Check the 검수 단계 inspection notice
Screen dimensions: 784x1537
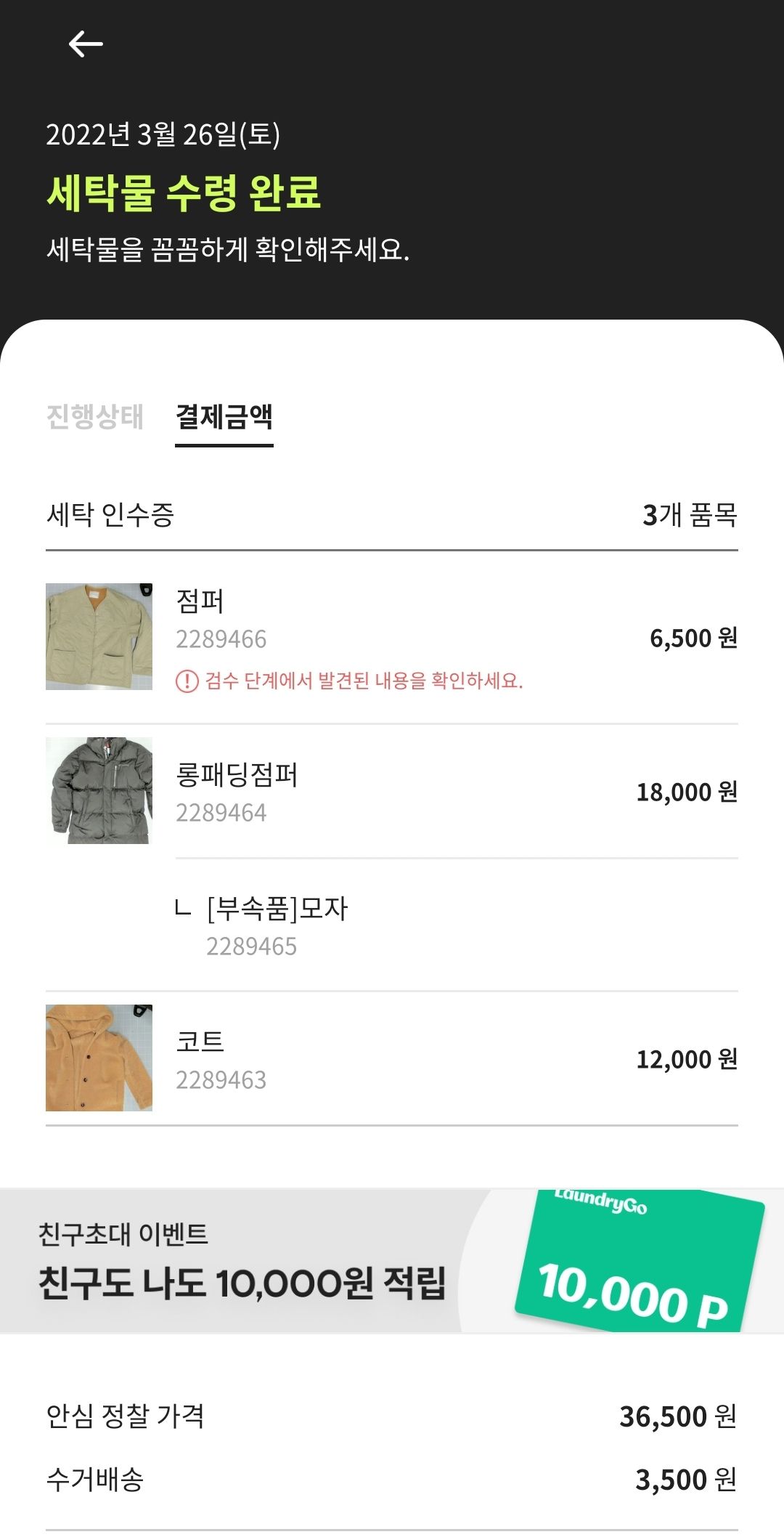point(350,681)
